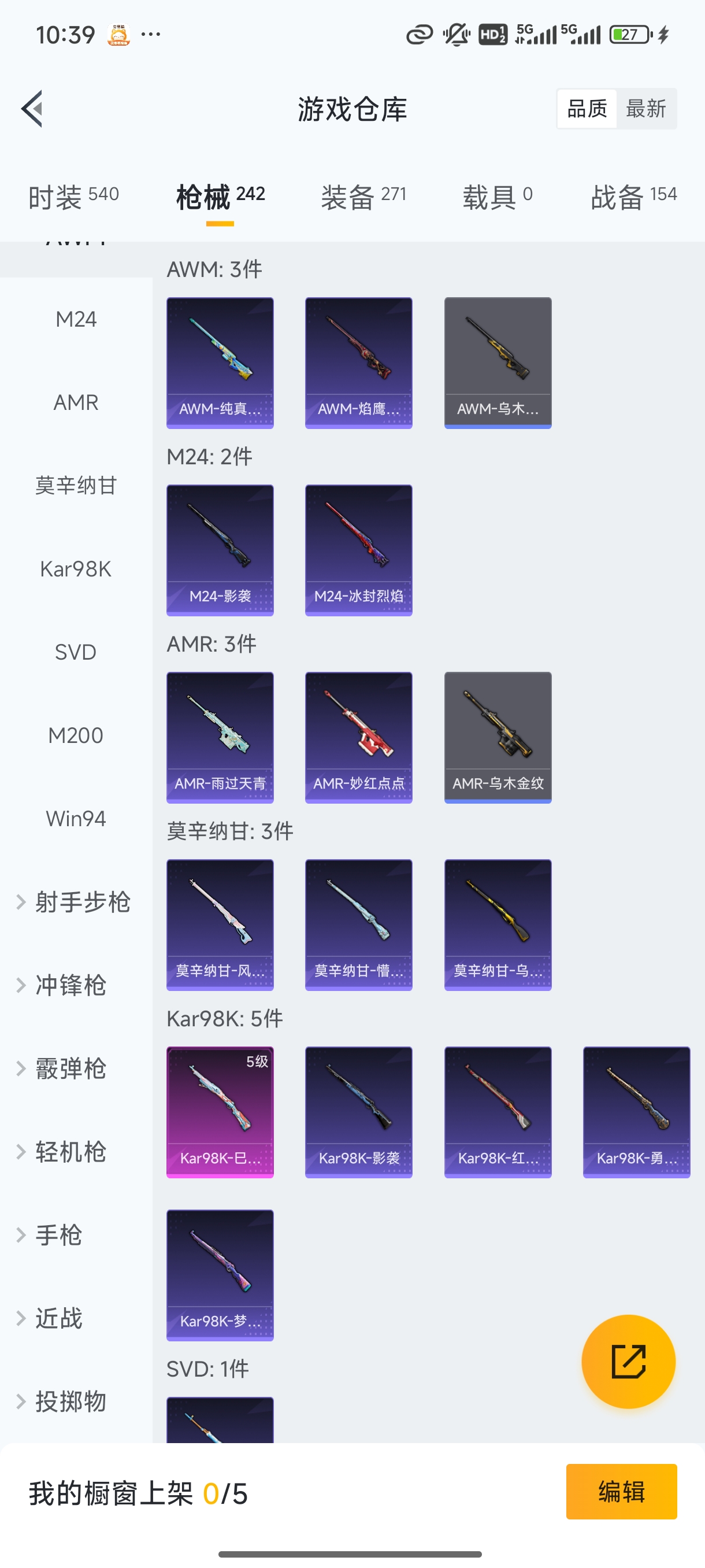
Task: Select the M24 sidebar filter
Action: click(76, 318)
